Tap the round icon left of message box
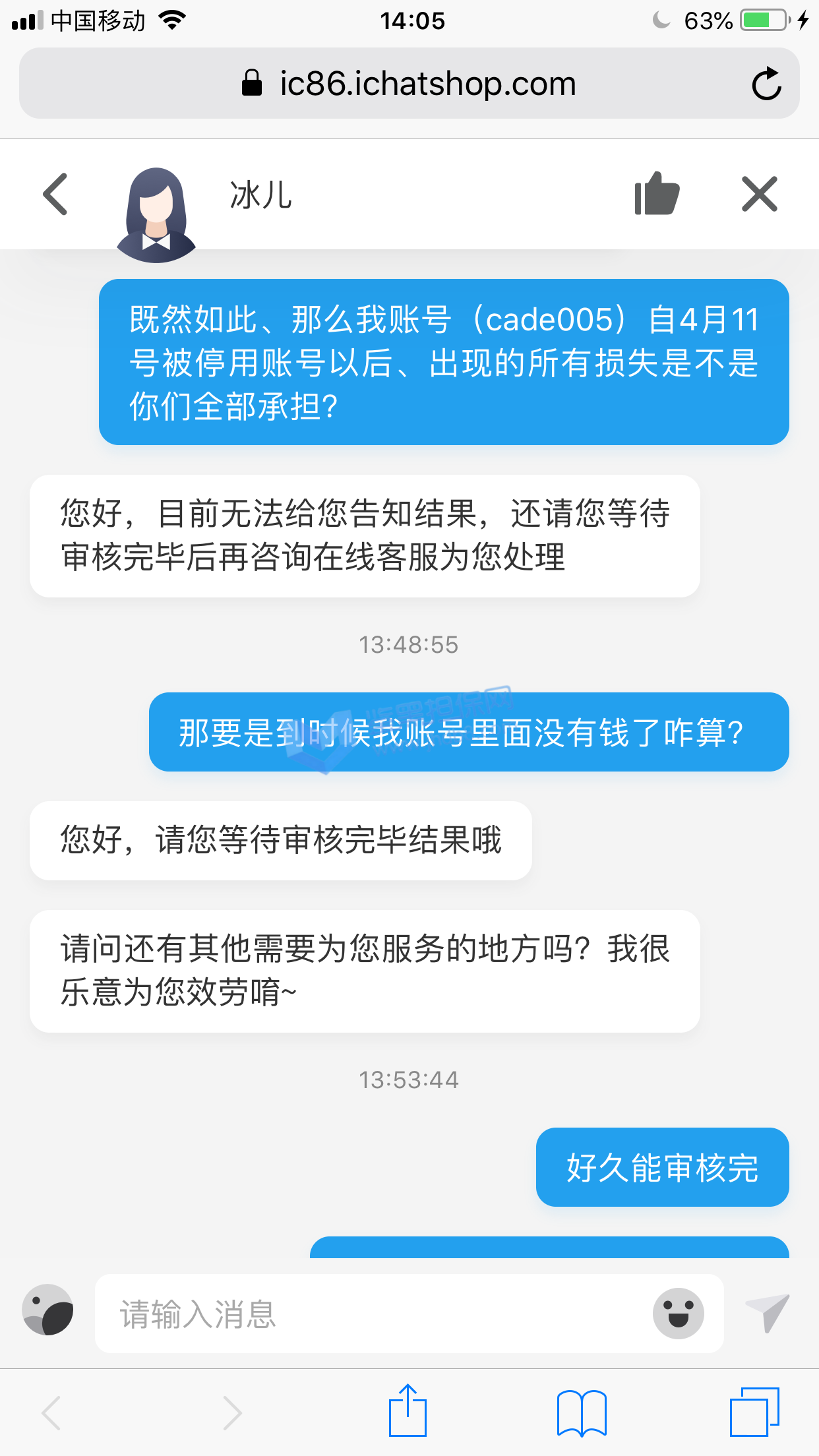 pos(47,1310)
